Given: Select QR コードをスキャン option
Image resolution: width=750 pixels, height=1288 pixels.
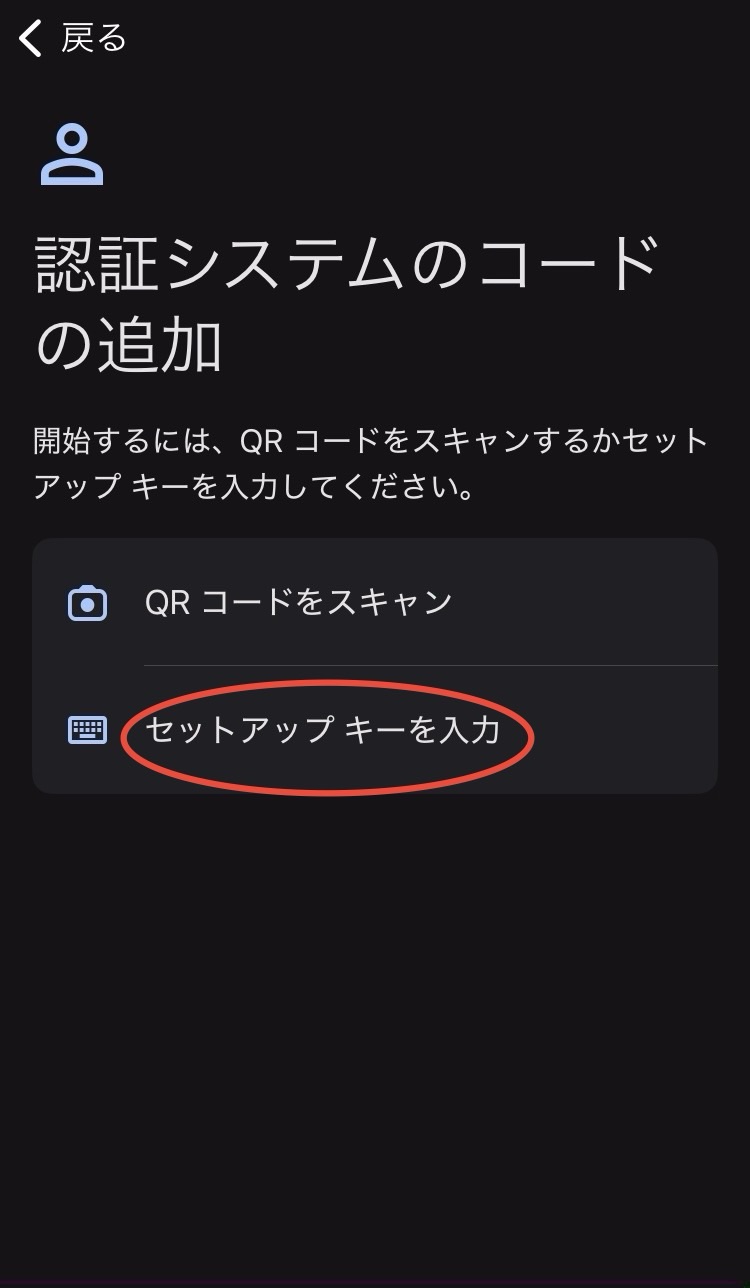Looking at the screenshot, I should [x=375, y=603].
